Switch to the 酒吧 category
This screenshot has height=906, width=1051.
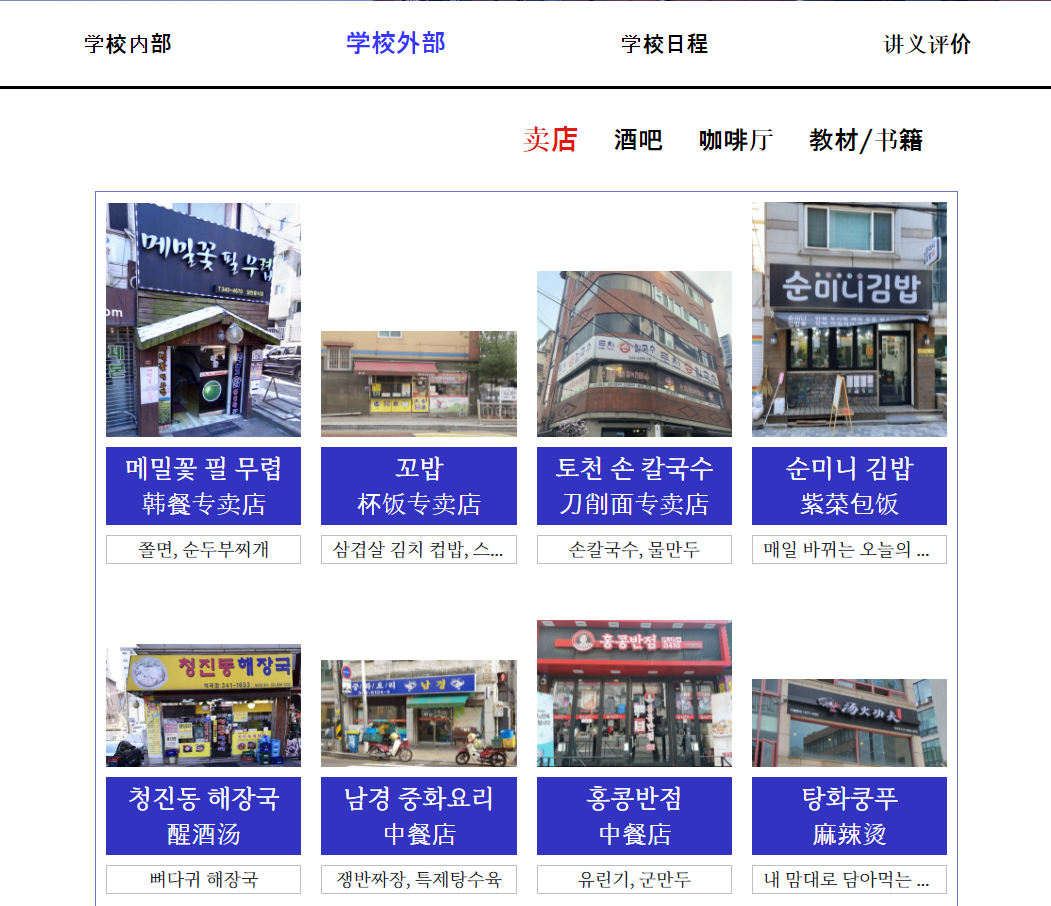coord(638,140)
